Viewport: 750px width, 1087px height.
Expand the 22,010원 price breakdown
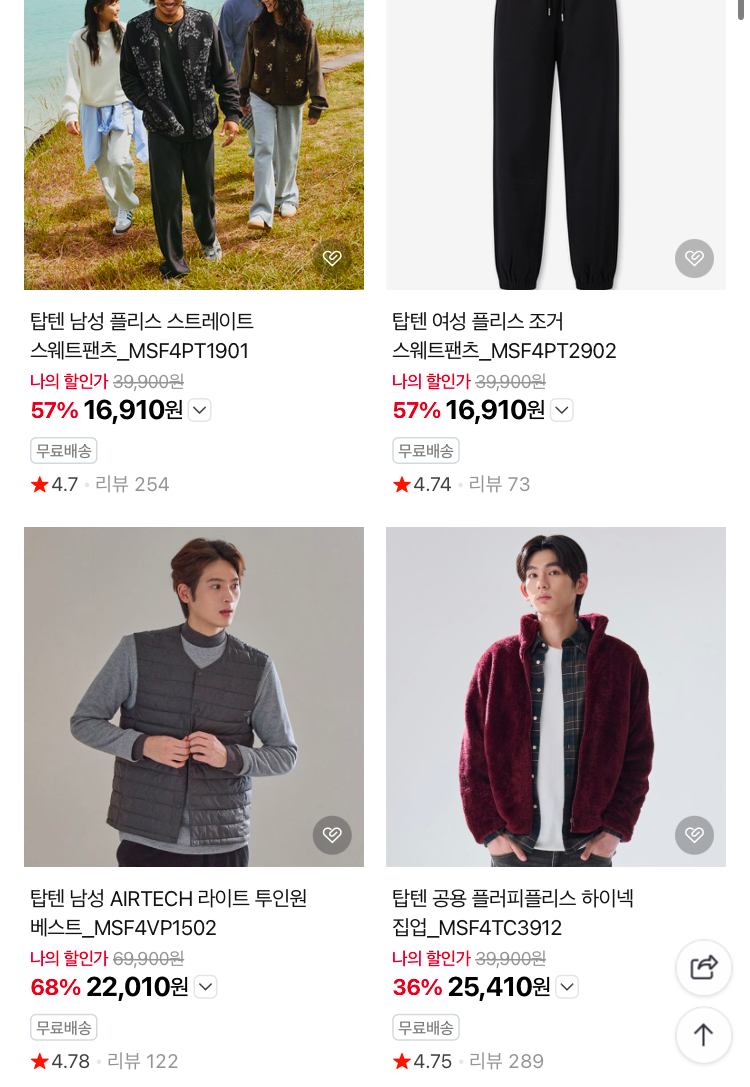point(206,987)
